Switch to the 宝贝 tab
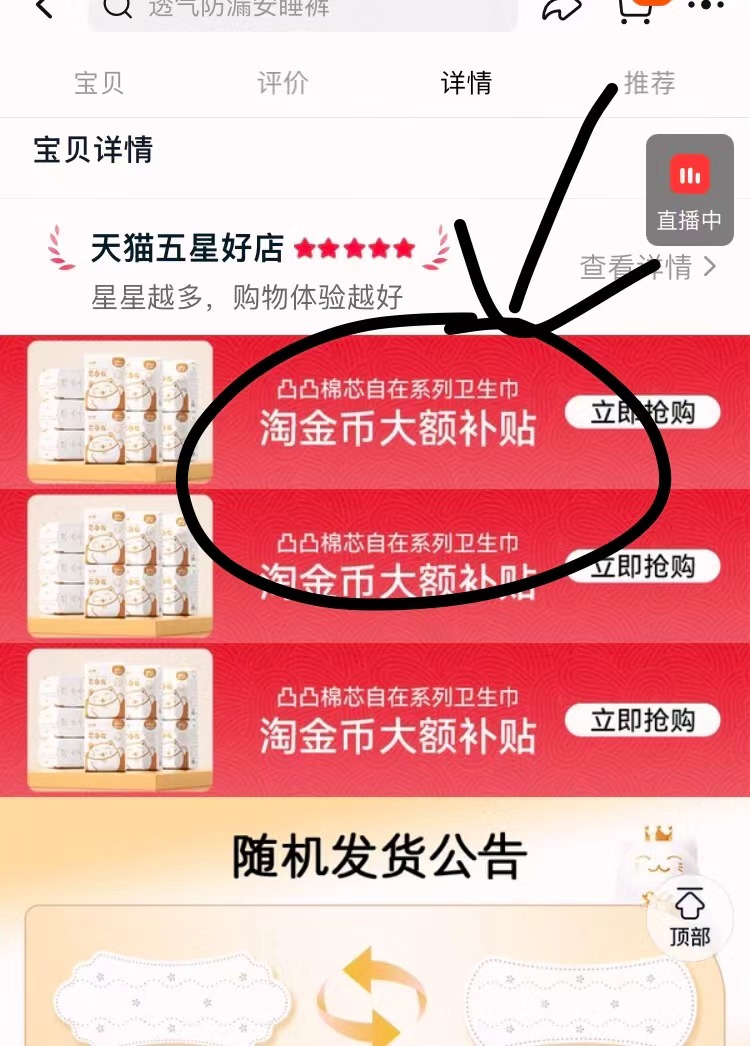This screenshot has height=1046, width=750. 99,83
